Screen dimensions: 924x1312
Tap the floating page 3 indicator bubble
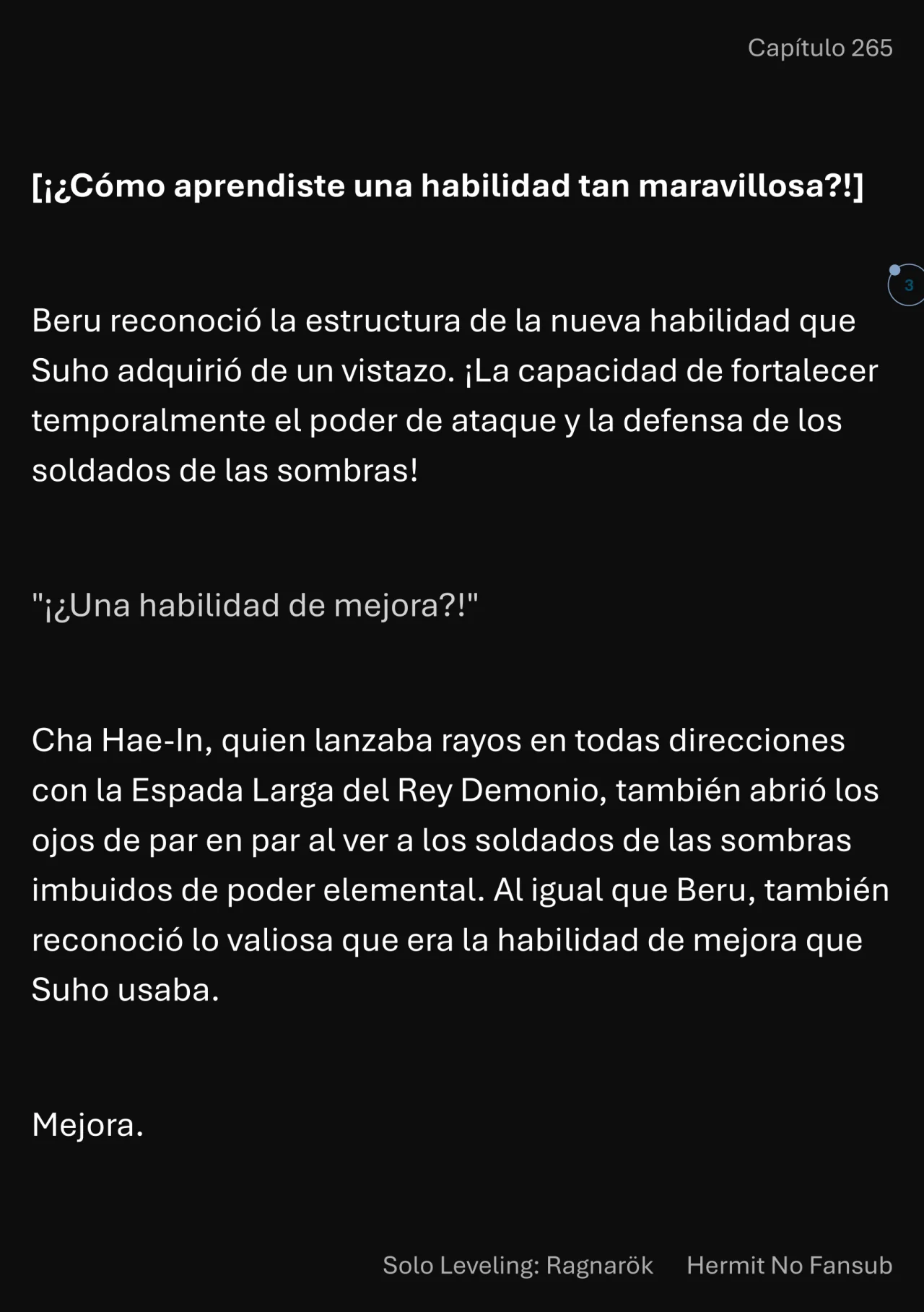907,285
